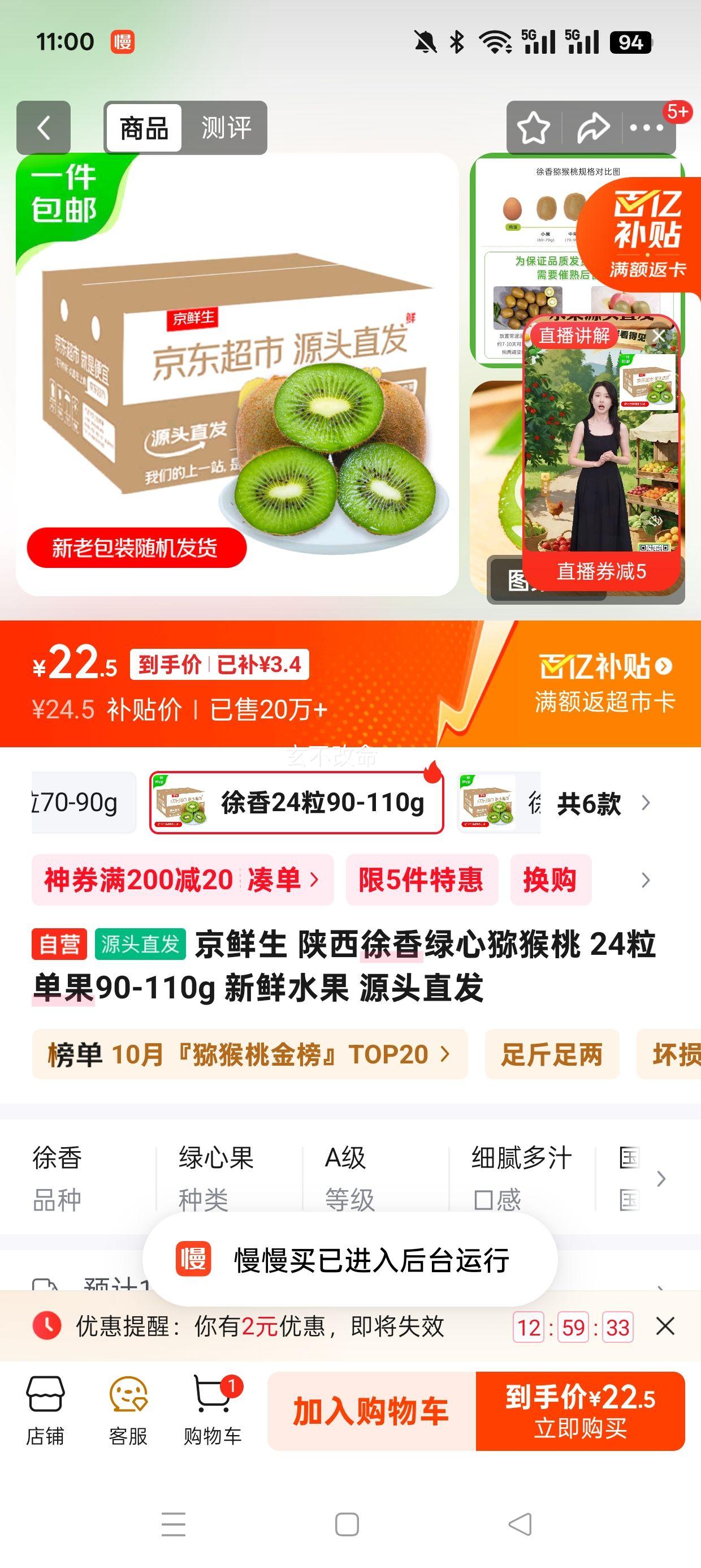Viewport: 701px width, 1568px height.
Task: Select the 徐香24粒90-110g variant
Action: pyautogui.click(x=297, y=803)
